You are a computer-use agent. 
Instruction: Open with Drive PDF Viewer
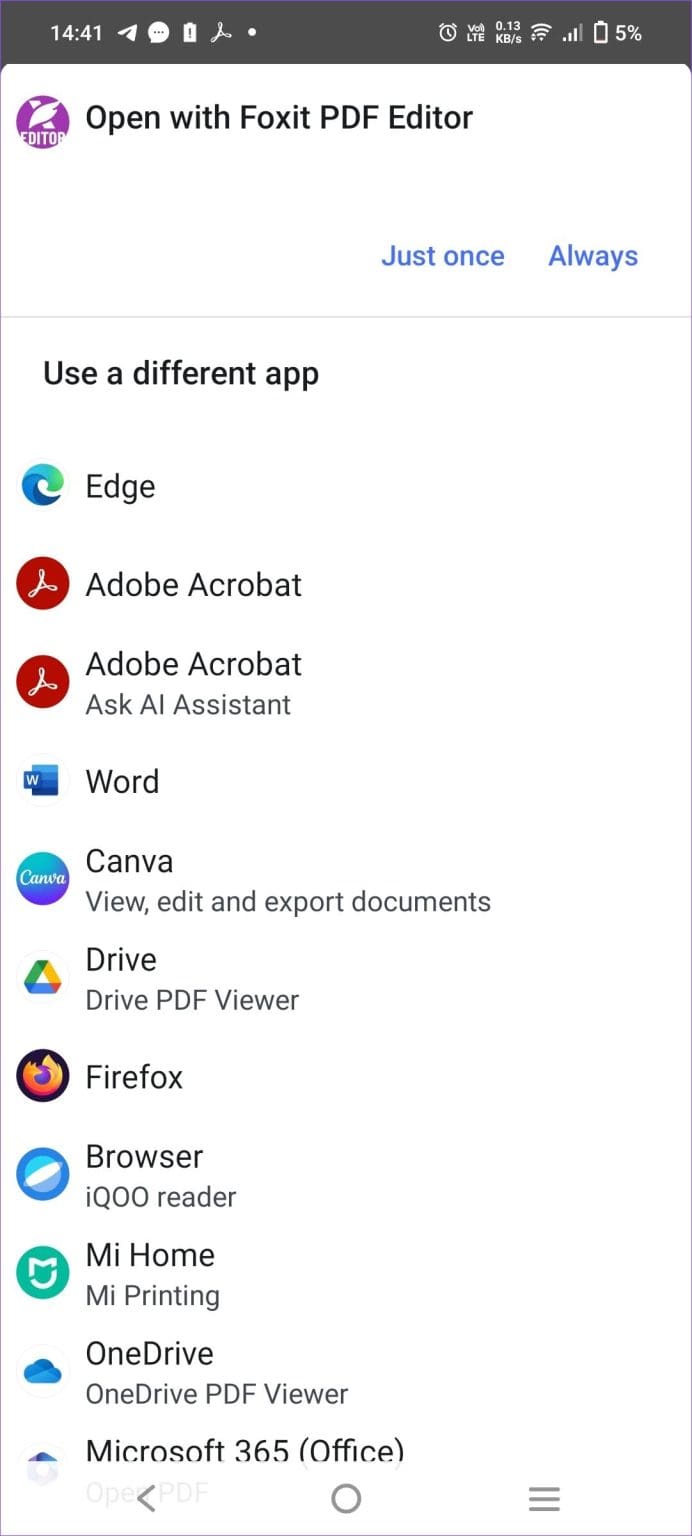190,979
